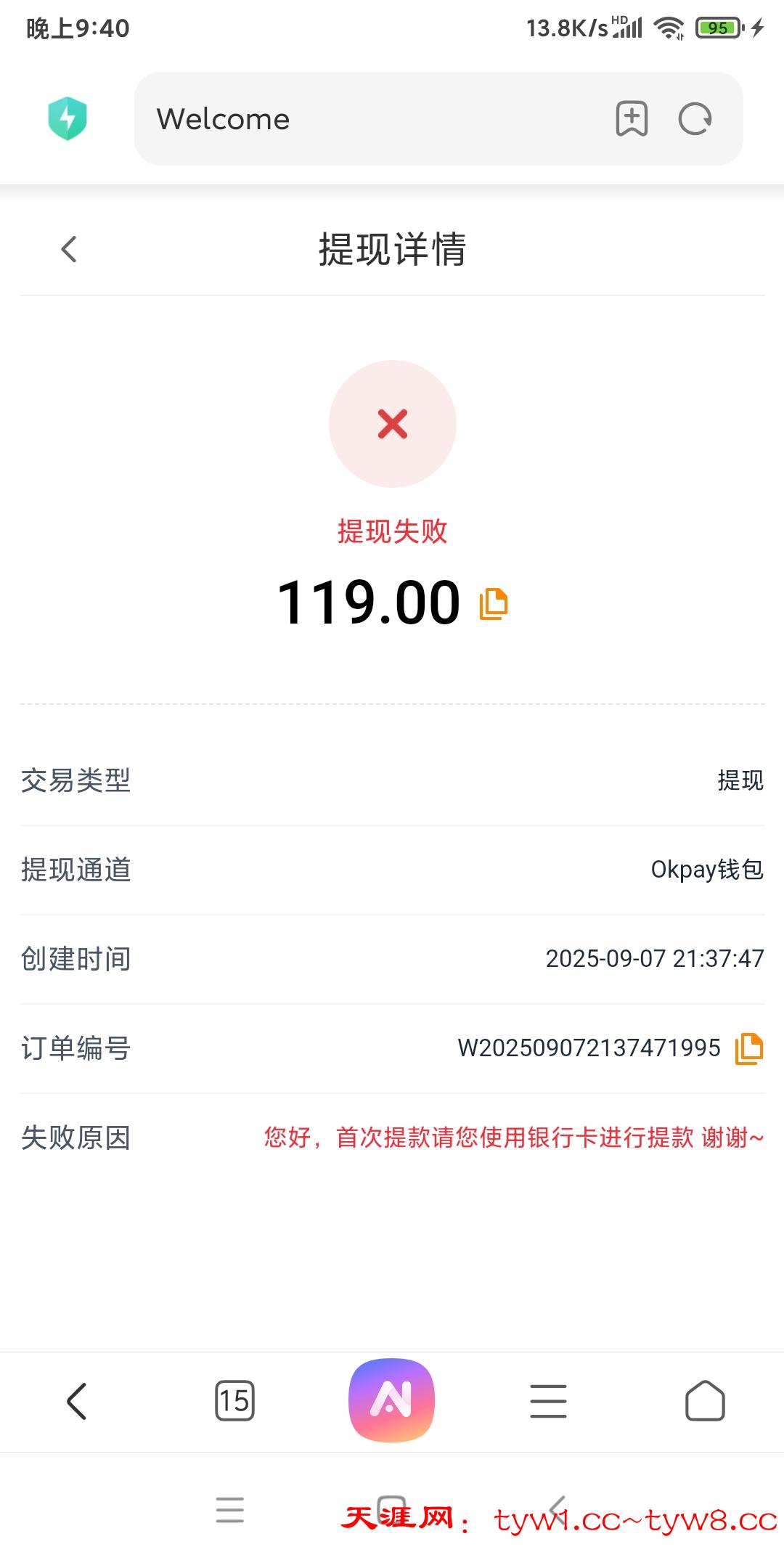Reload the current page
Screen dimensions: 784x1568
pyautogui.click(x=695, y=118)
